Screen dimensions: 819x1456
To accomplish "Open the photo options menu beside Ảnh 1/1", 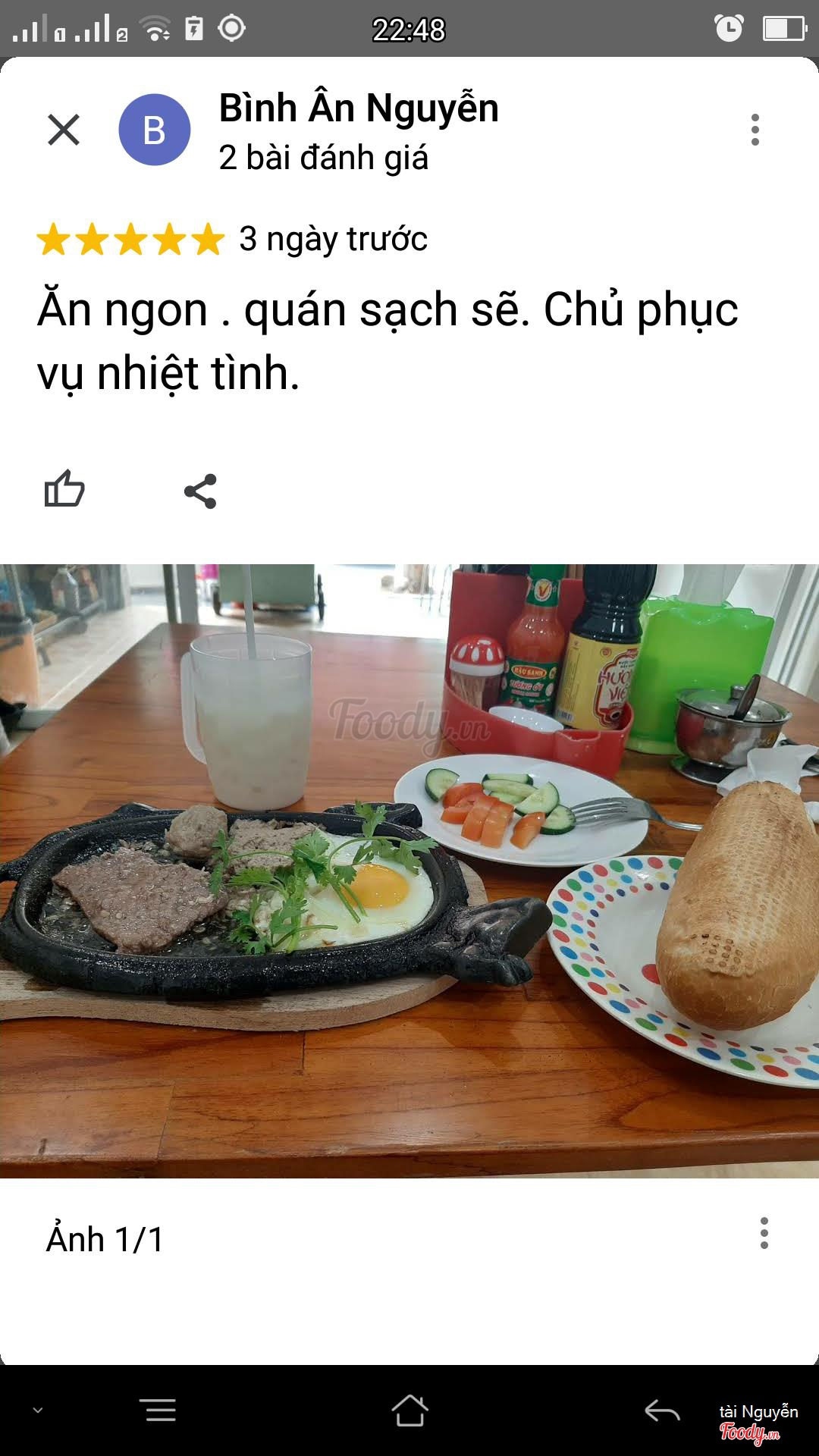I will (764, 1234).
